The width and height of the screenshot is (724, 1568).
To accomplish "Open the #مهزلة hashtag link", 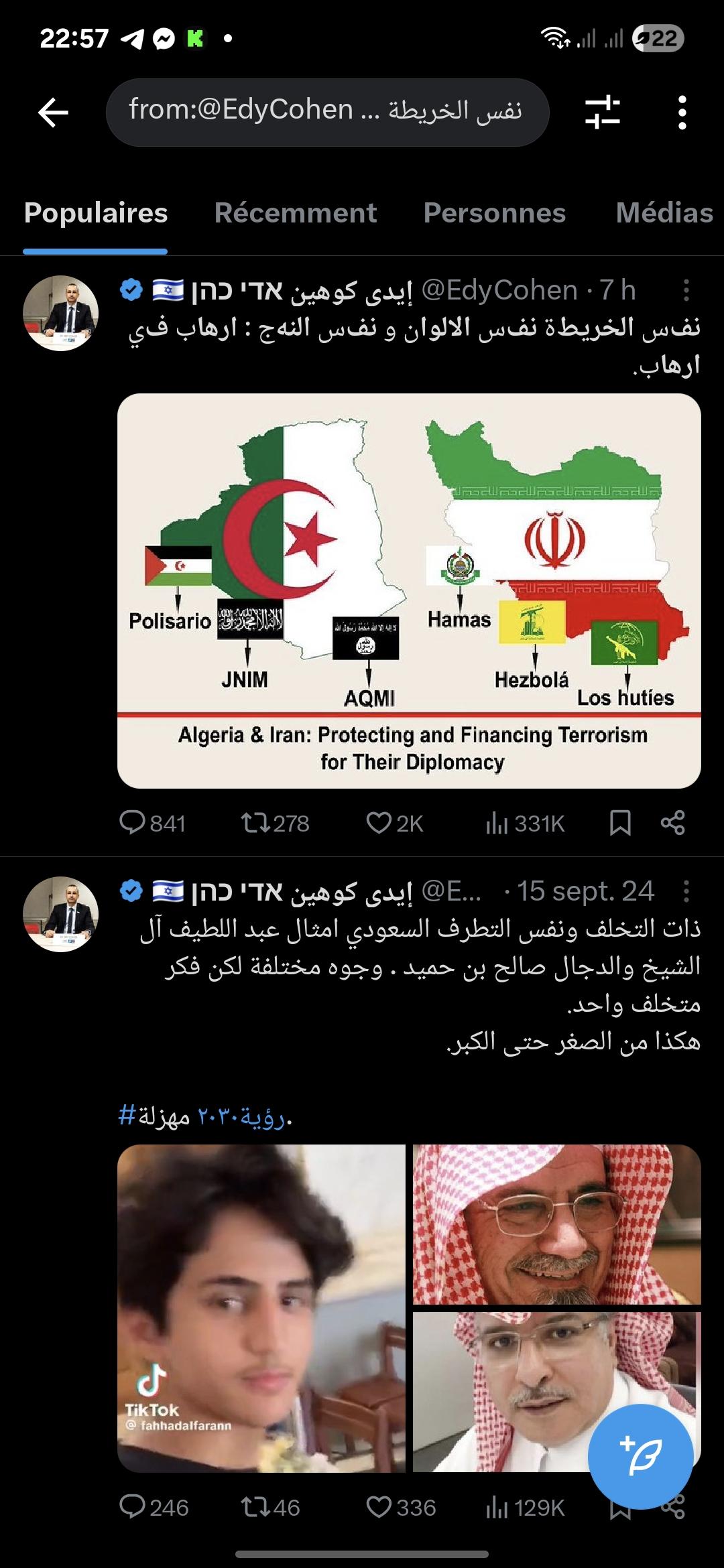I will (156, 1117).
